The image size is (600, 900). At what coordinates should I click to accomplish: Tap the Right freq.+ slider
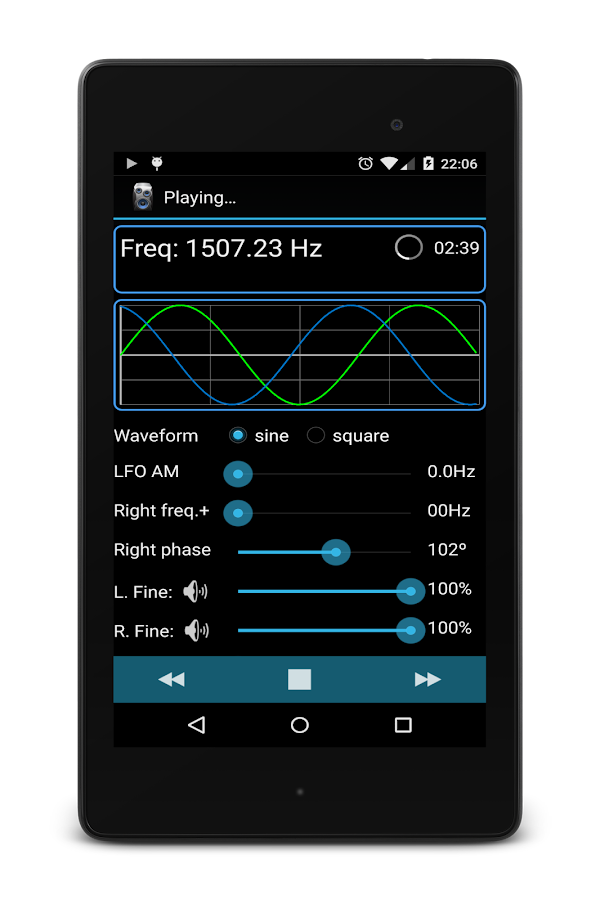pos(324,513)
